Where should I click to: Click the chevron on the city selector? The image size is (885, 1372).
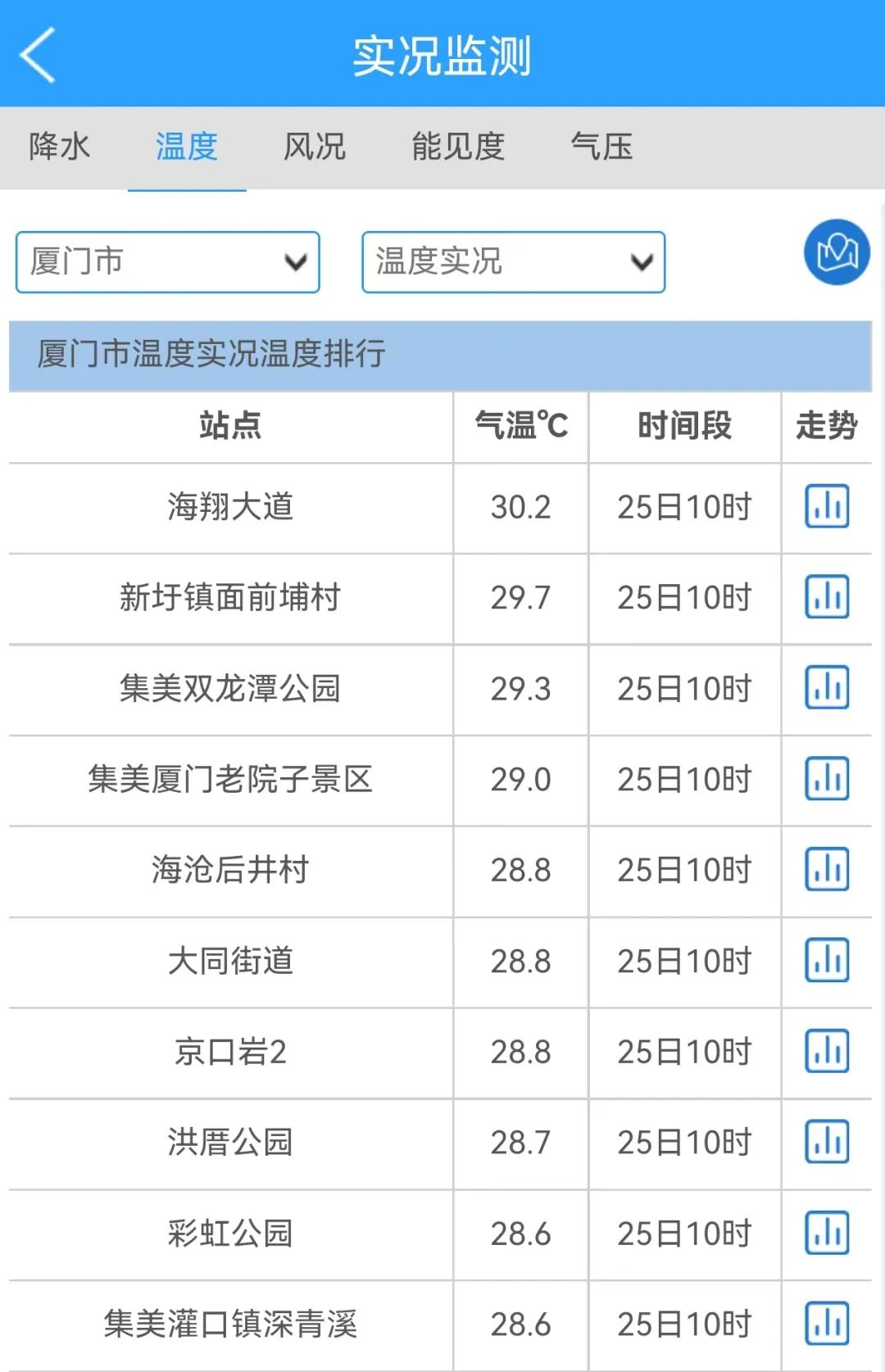pos(297,261)
